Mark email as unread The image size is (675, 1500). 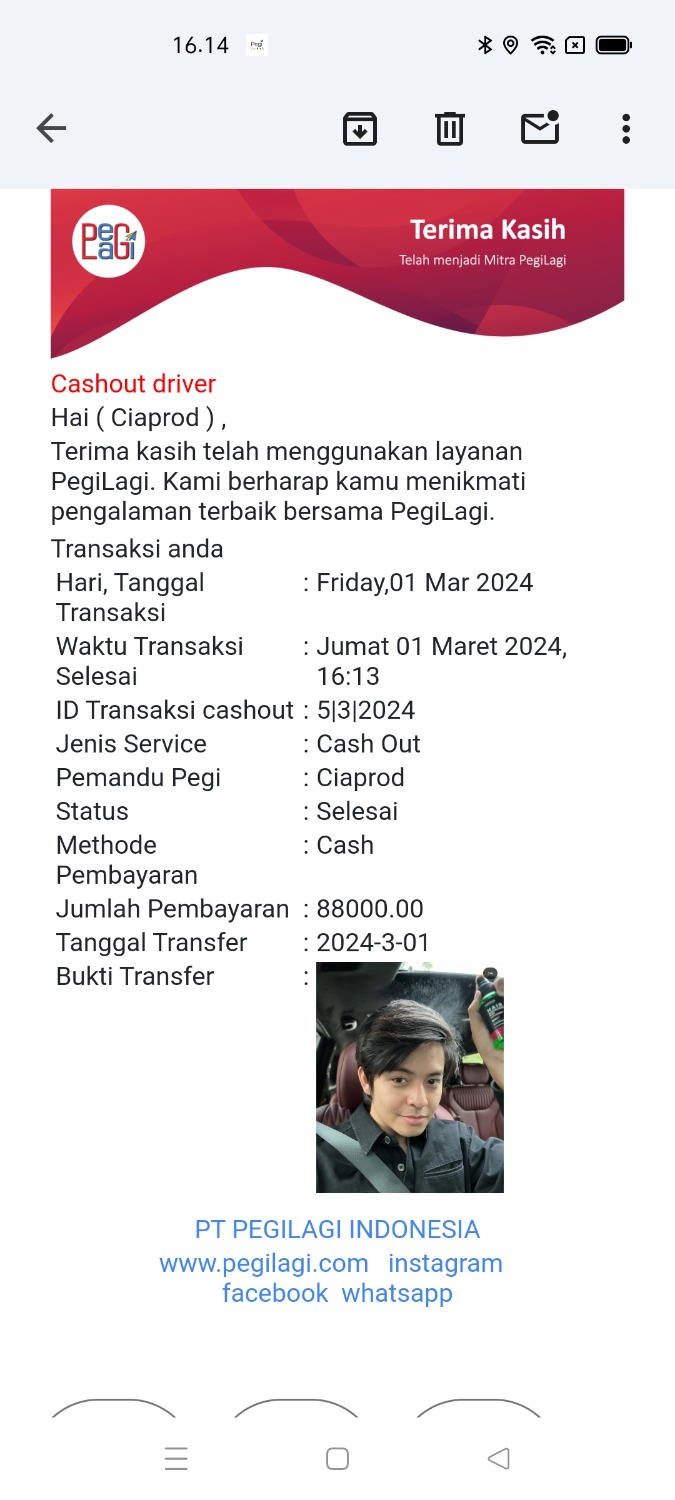[539, 129]
